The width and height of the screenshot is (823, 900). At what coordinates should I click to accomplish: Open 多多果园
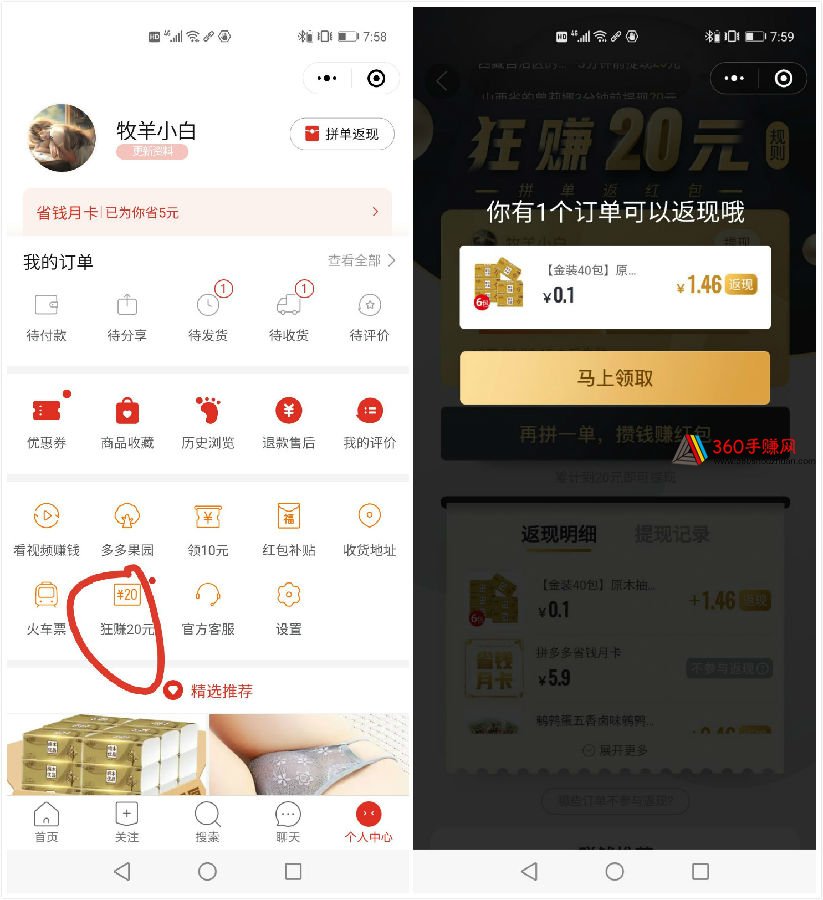pos(127,528)
